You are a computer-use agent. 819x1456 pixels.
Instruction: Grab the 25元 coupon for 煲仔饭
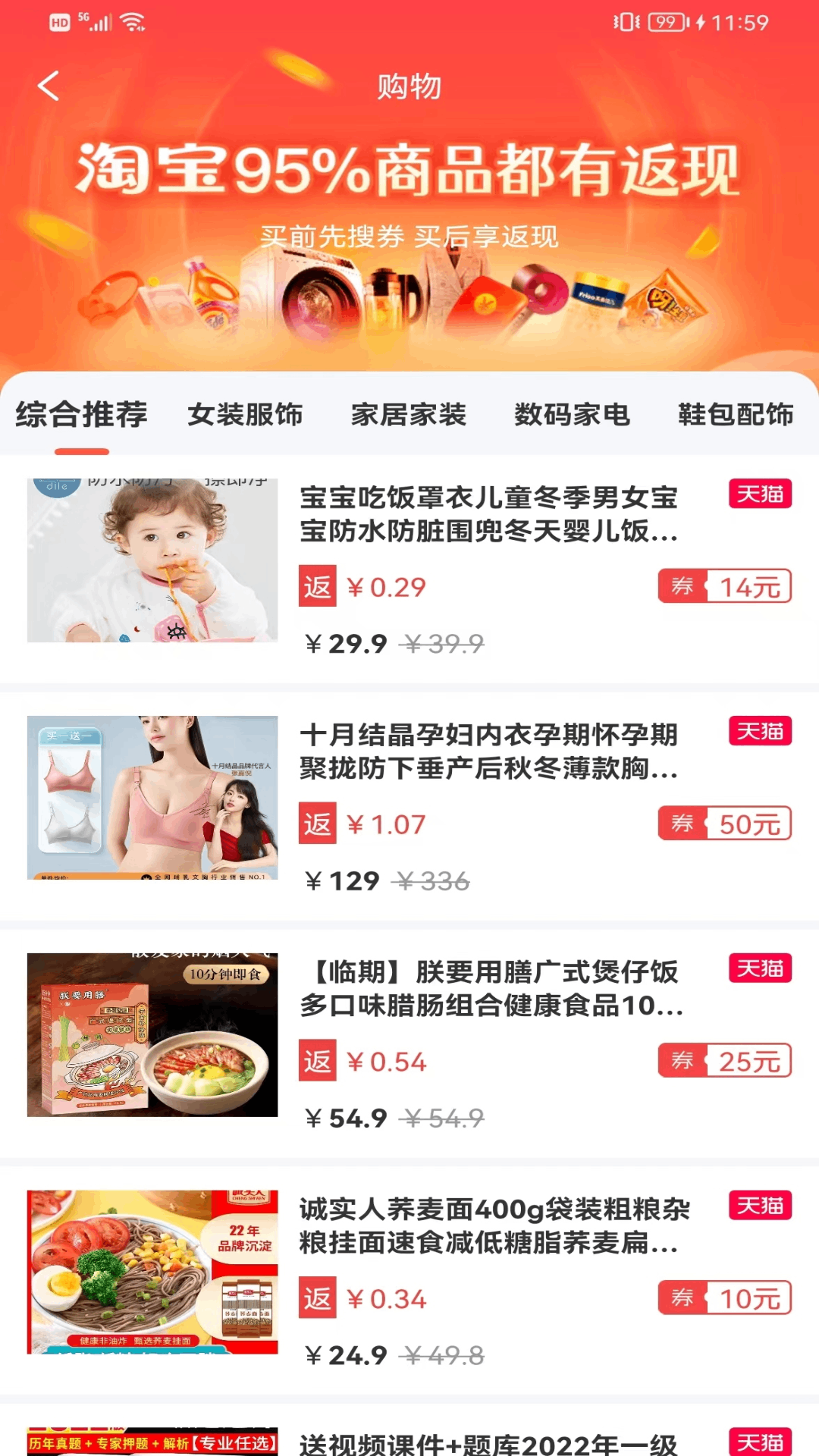tap(725, 1061)
